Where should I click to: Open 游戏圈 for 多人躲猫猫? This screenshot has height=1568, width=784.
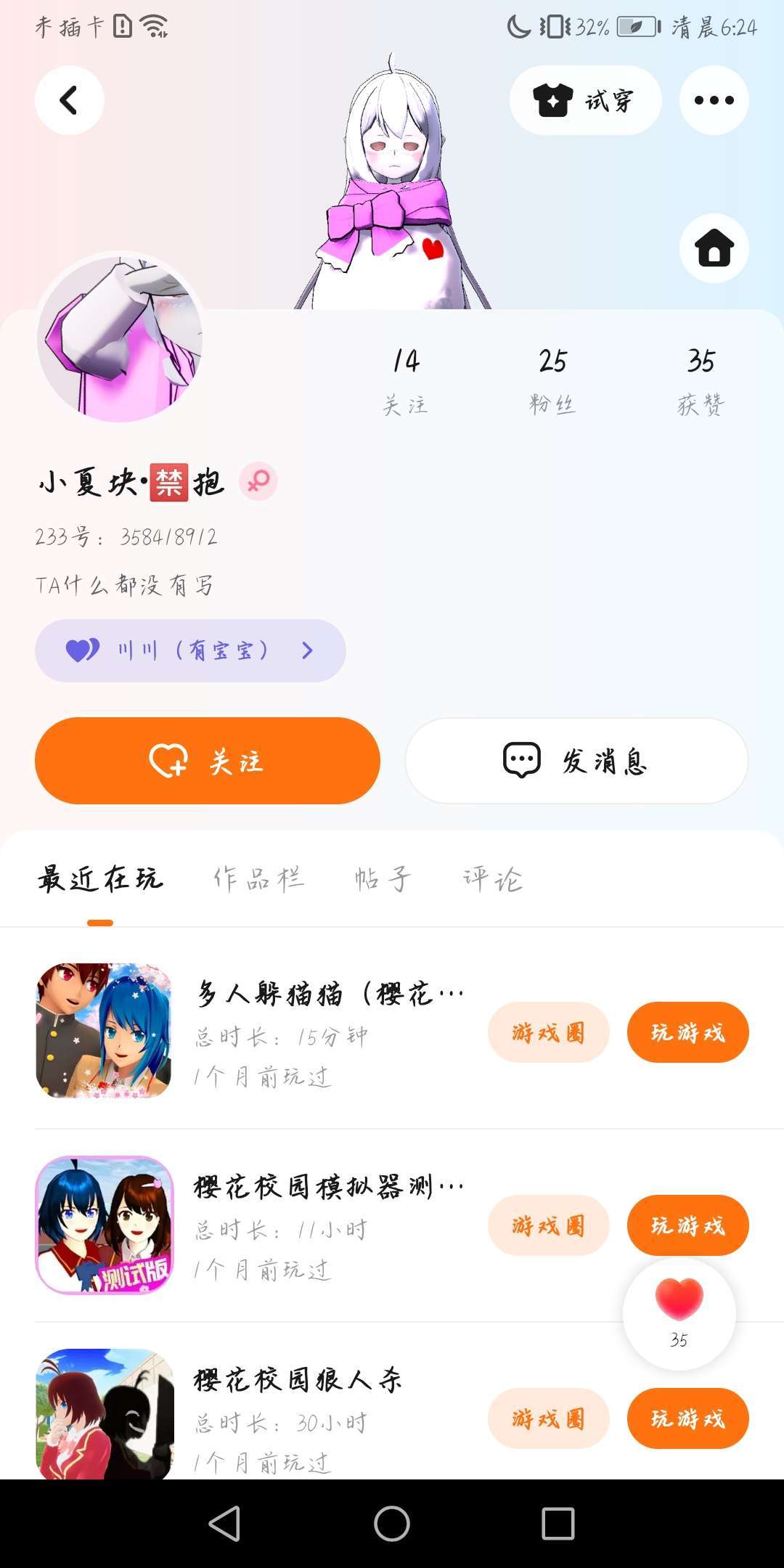coord(548,1032)
